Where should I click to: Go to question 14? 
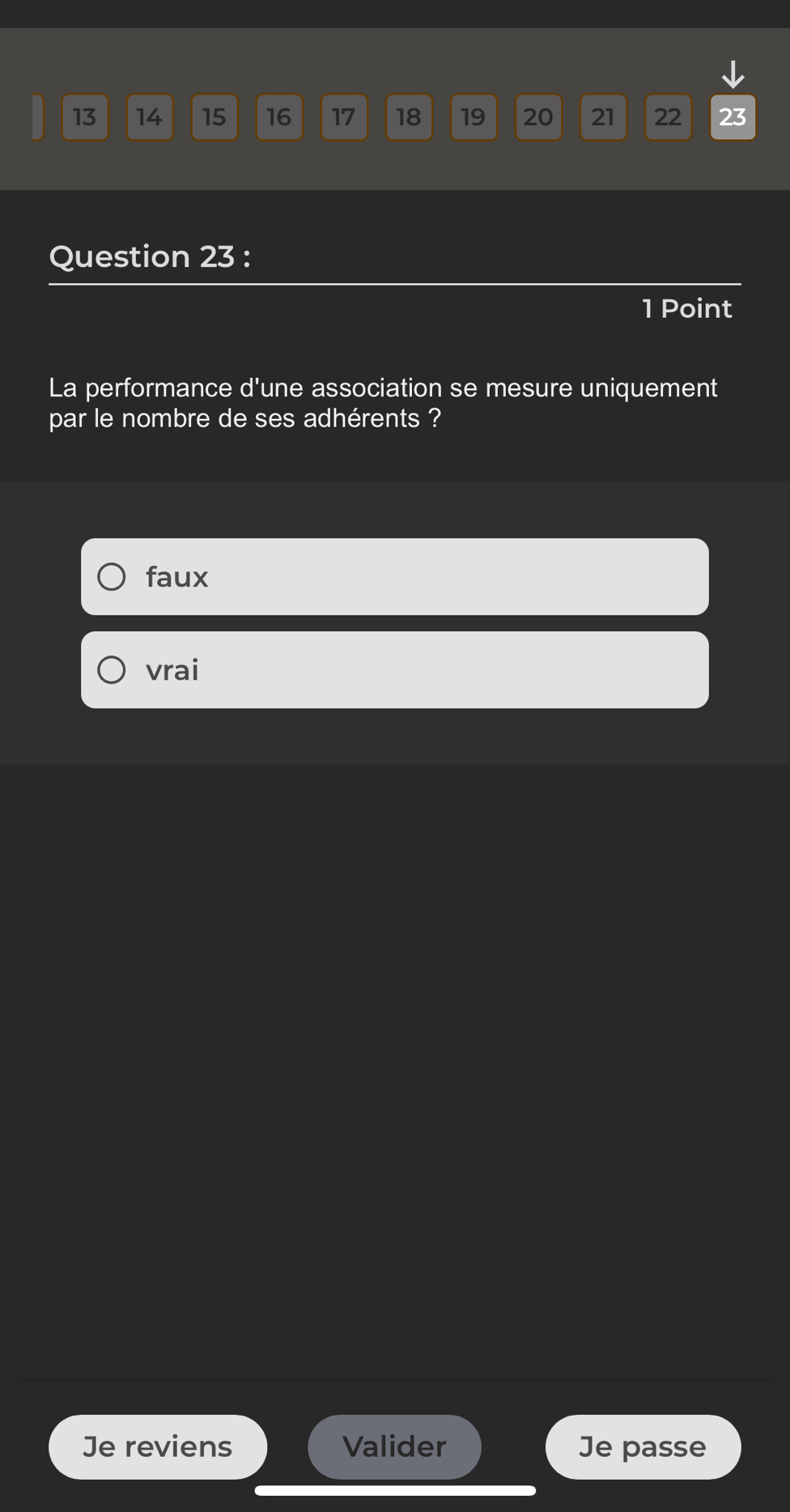click(x=150, y=117)
